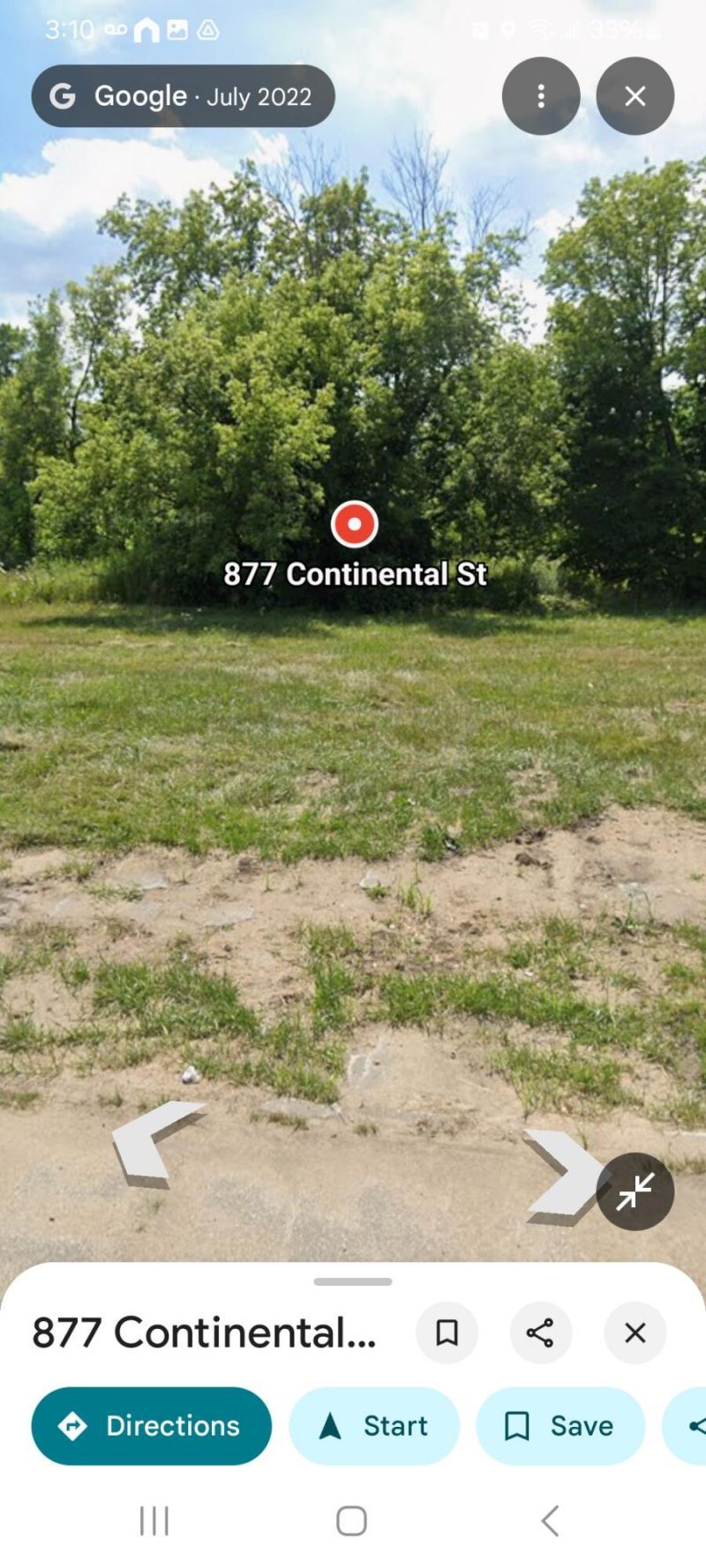Screen dimensions: 706x1568
Task: Expand the place card drag handle
Action: pos(352,1281)
